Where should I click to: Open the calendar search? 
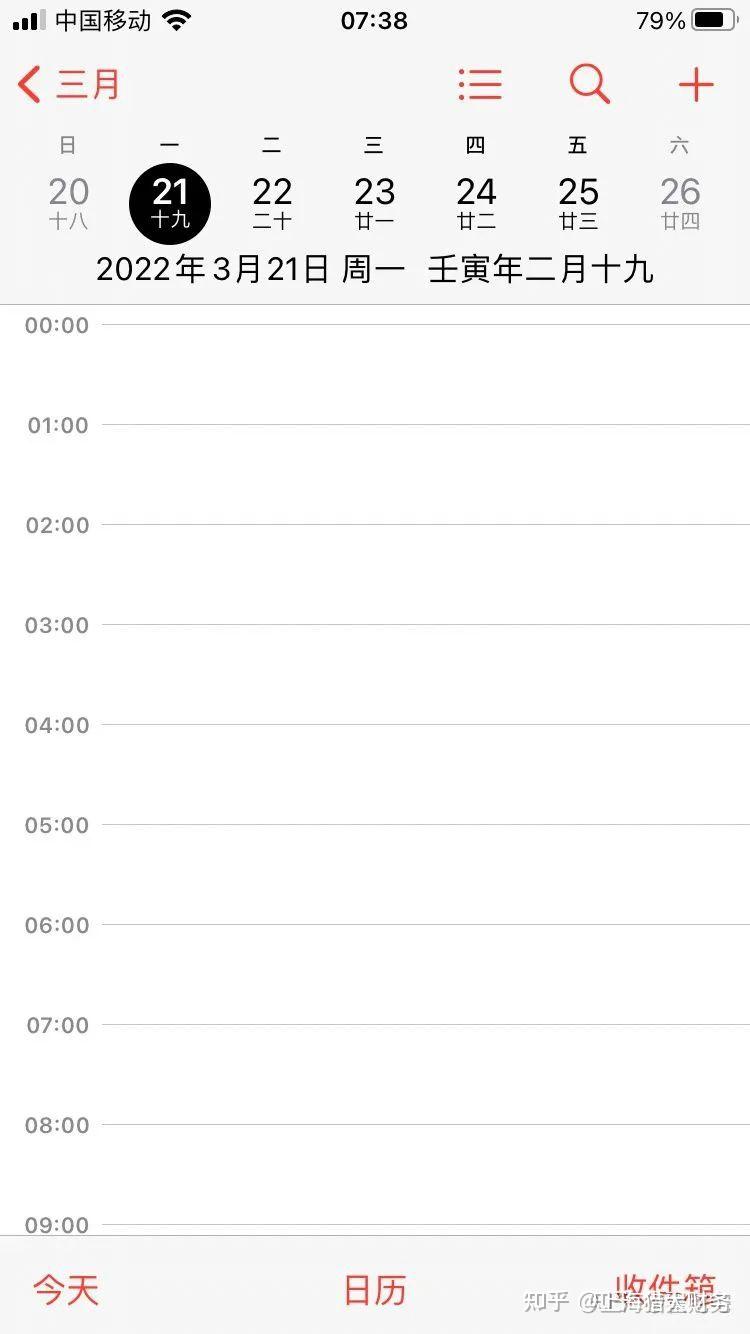point(589,85)
